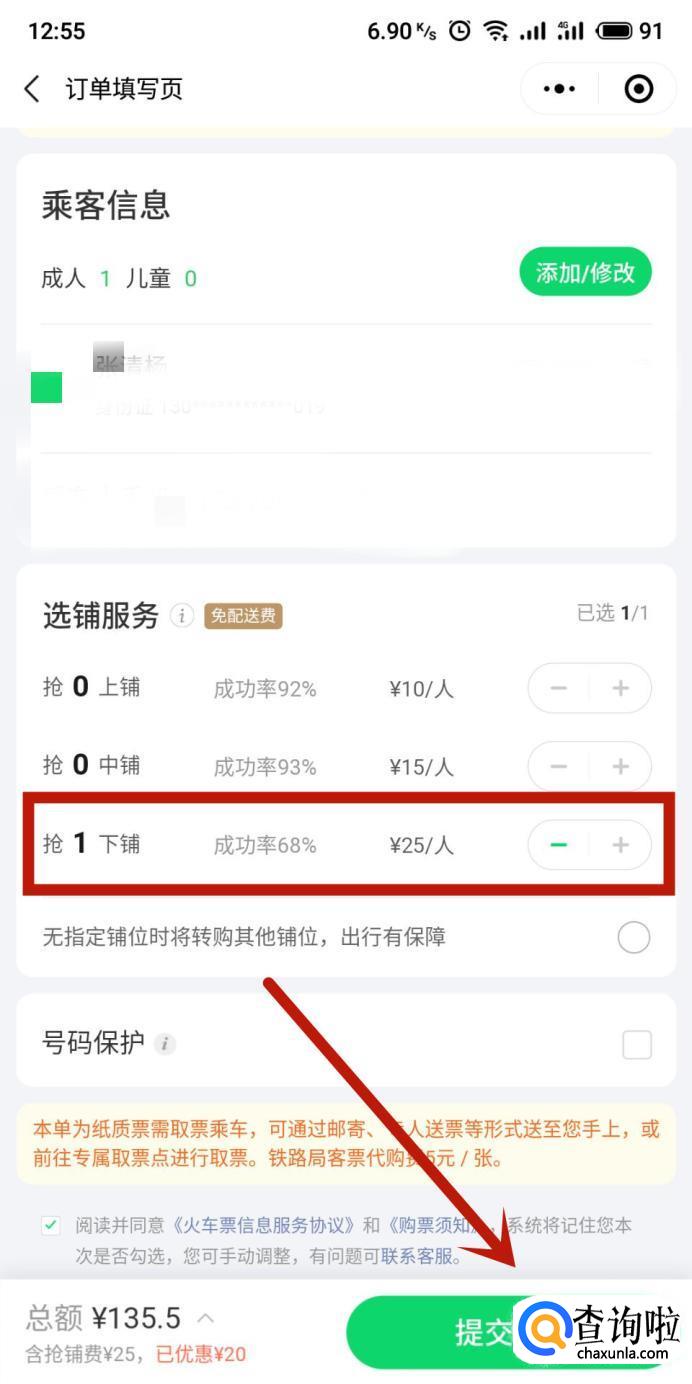Screen dimensions: 692x1384
Task: Go back from the order form page
Action: (x=32, y=89)
